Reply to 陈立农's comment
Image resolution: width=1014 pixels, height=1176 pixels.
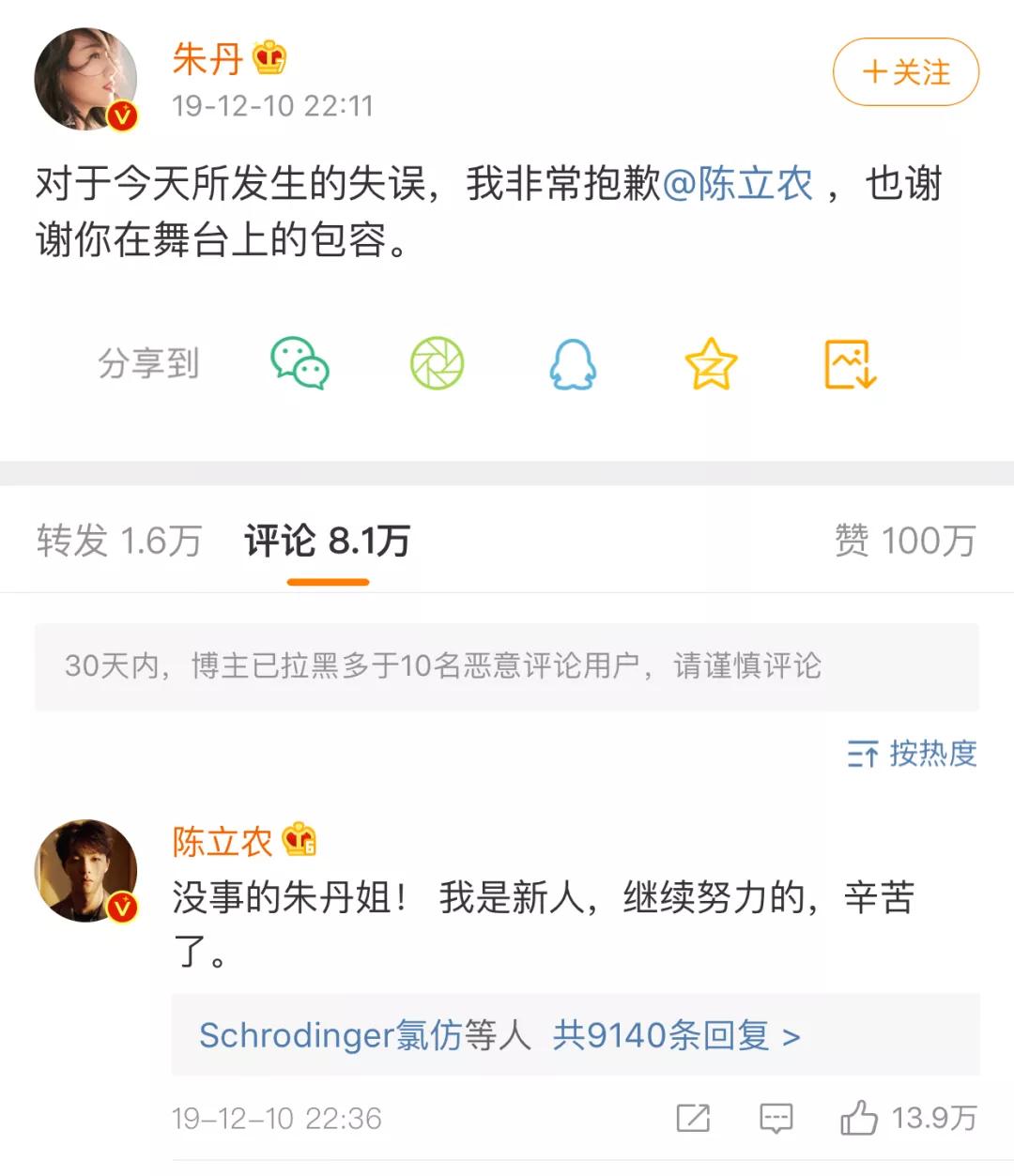click(x=776, y=1118)
